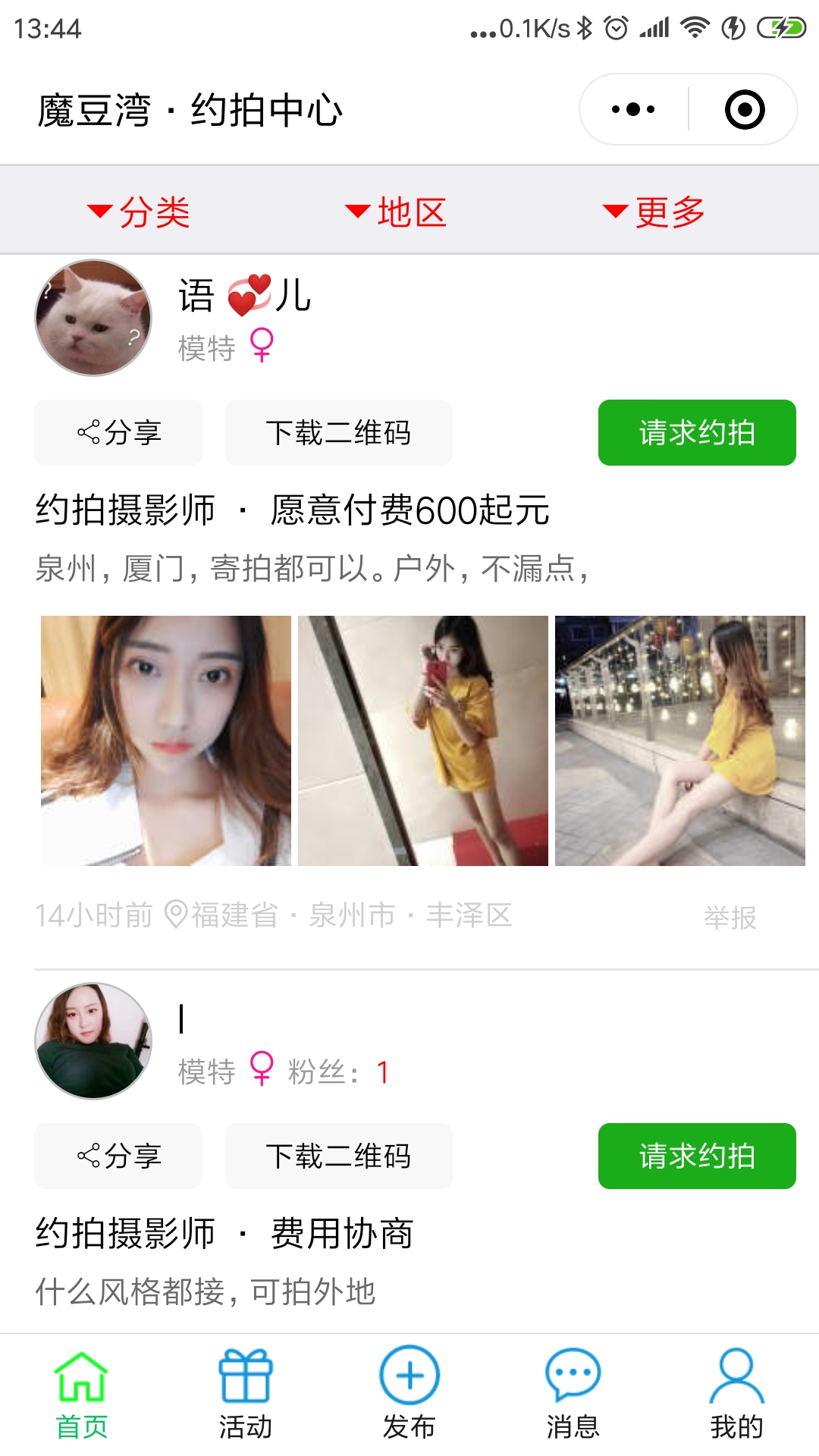Open 语儿's cat profile avatar
Viewport: 819px width, 1456px height.
93,318
